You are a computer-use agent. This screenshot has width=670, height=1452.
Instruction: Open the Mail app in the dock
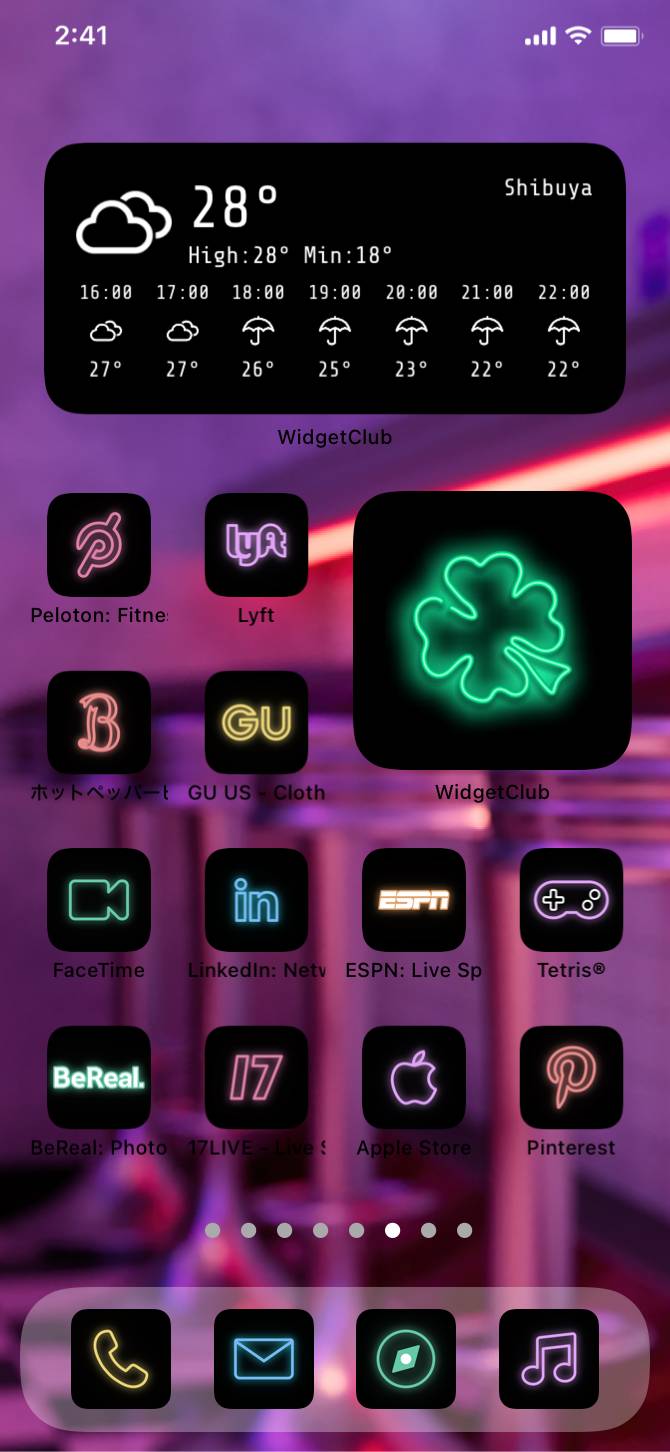click(x=264, y=1359)
